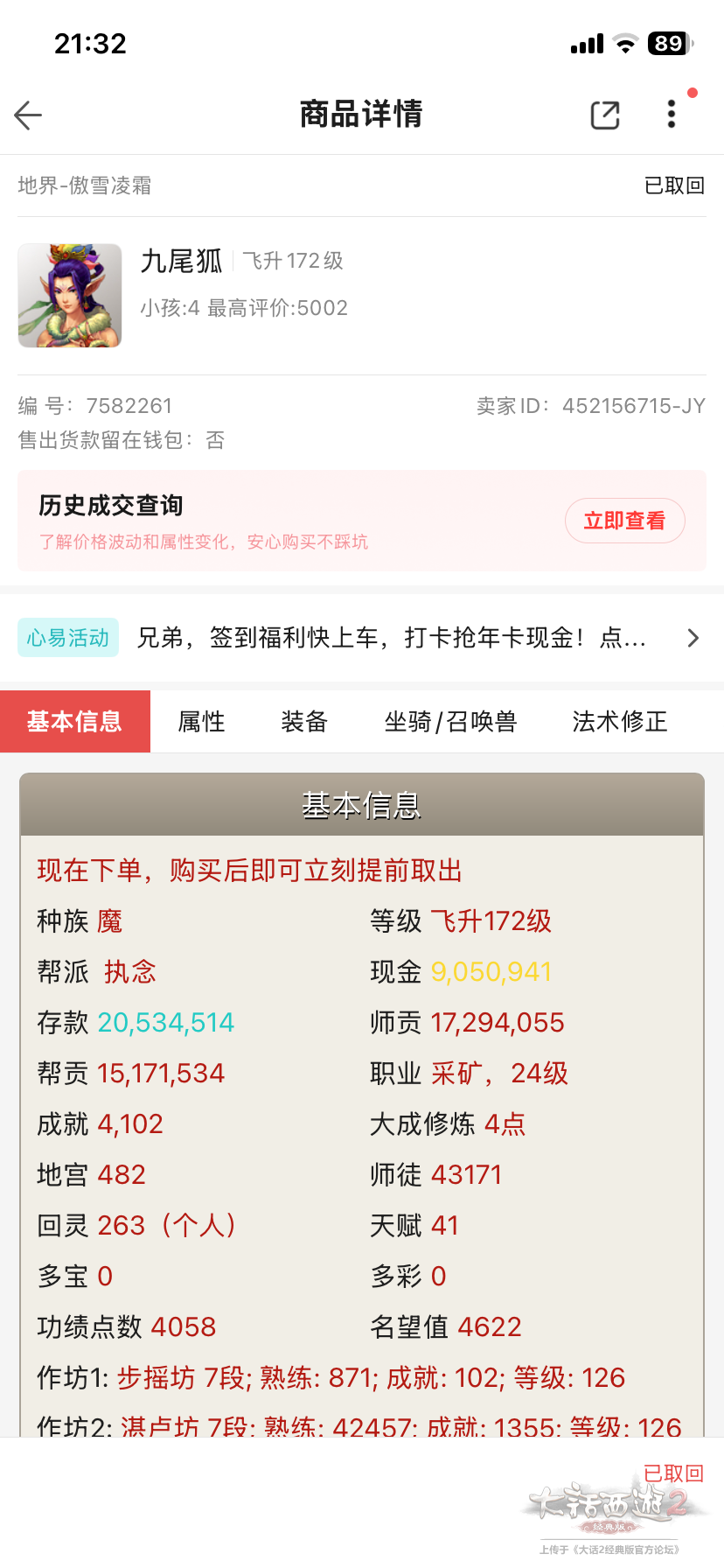Go back using the top-left arrow
Image resolution: width=724 pixels, height=1568 pixels.
point(29,115)
